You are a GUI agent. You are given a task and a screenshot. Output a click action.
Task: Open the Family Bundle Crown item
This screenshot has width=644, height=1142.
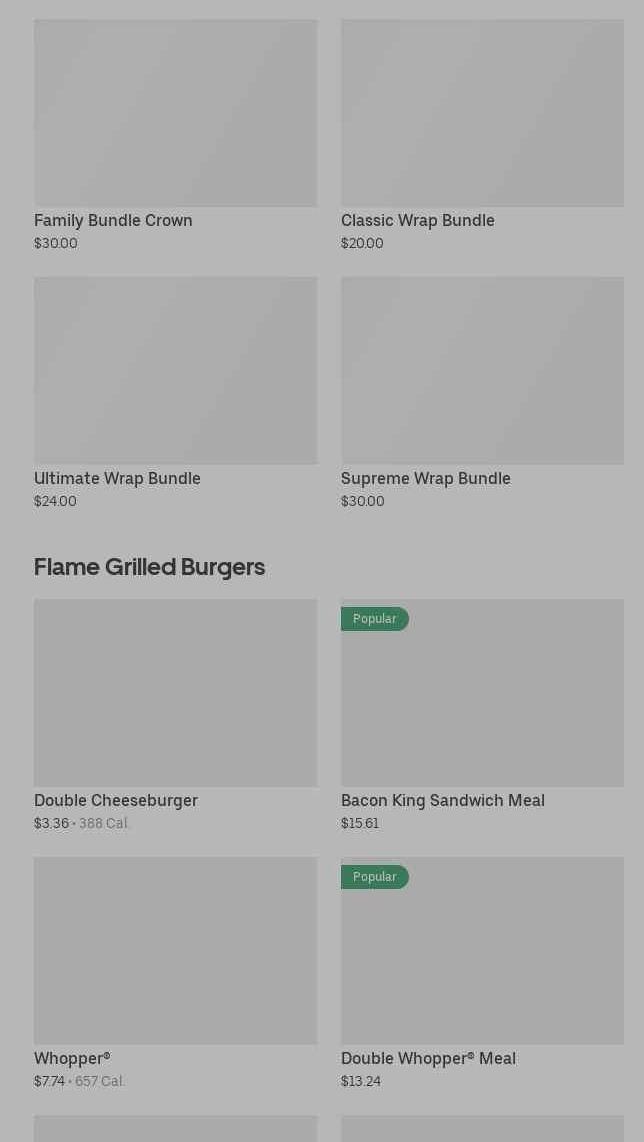[175, 135]
